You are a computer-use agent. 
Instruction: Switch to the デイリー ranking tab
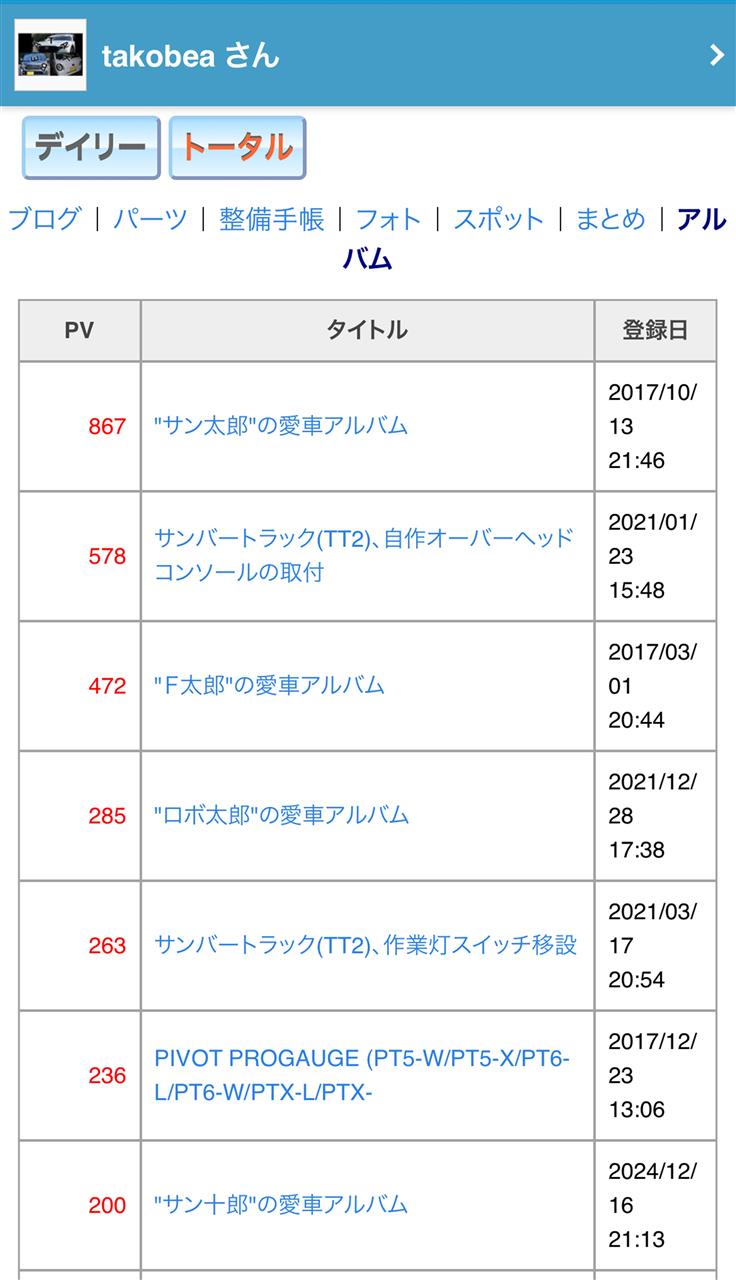91,148
